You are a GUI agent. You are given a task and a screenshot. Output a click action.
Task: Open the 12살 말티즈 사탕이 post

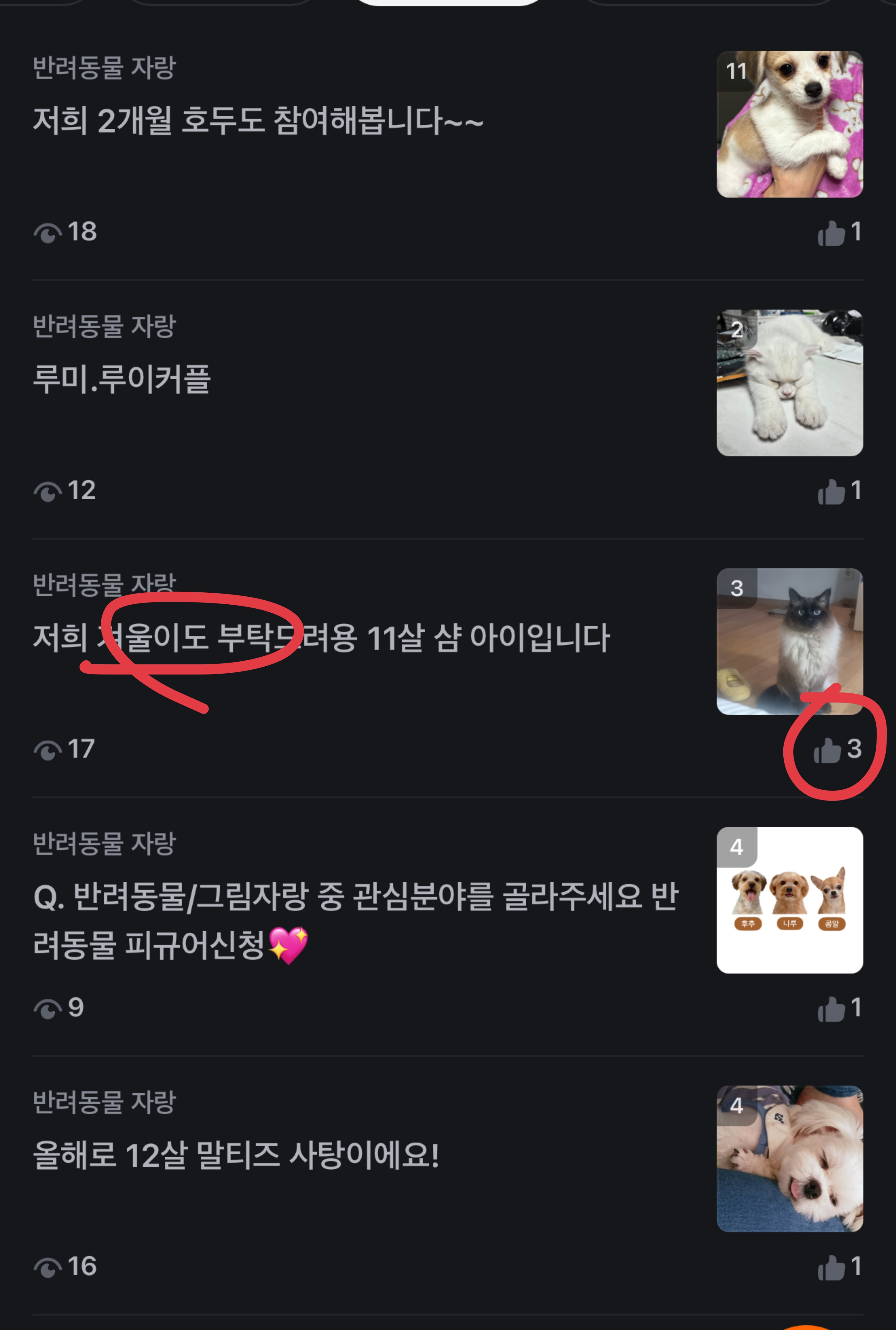[x=235, y=1155]
